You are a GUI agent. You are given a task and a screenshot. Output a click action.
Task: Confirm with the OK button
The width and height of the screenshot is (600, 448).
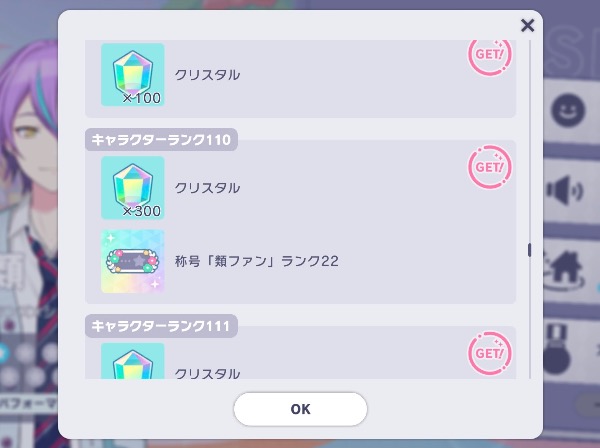tap(300, 409)
